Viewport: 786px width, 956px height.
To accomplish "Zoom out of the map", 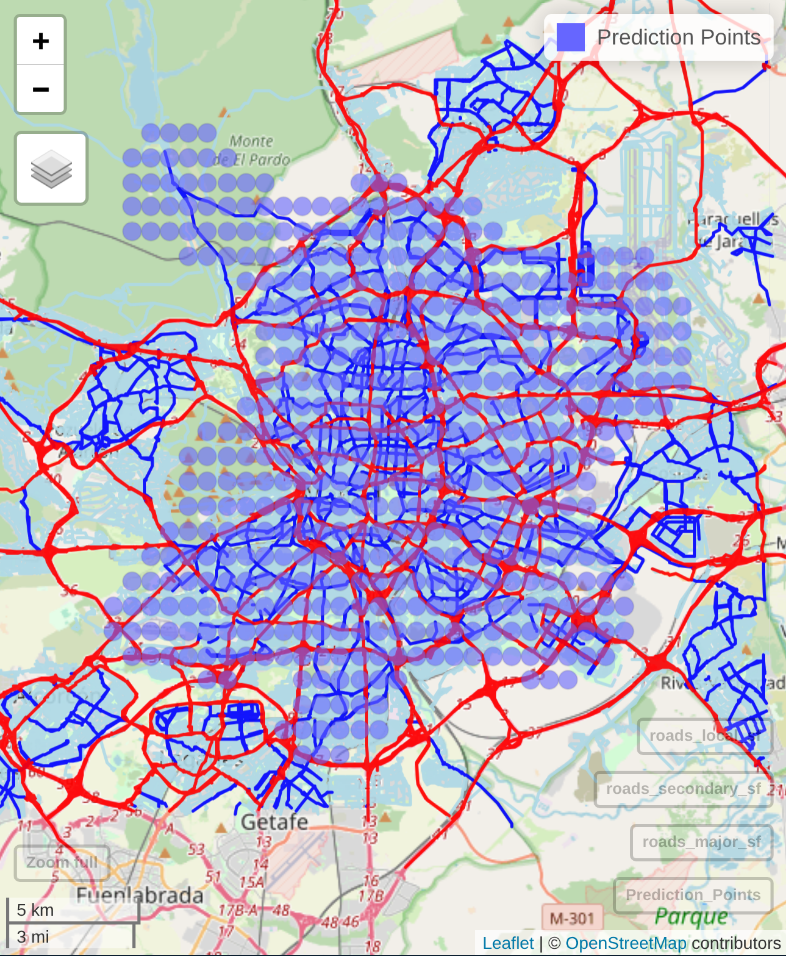I will click(x=41, y=90).
